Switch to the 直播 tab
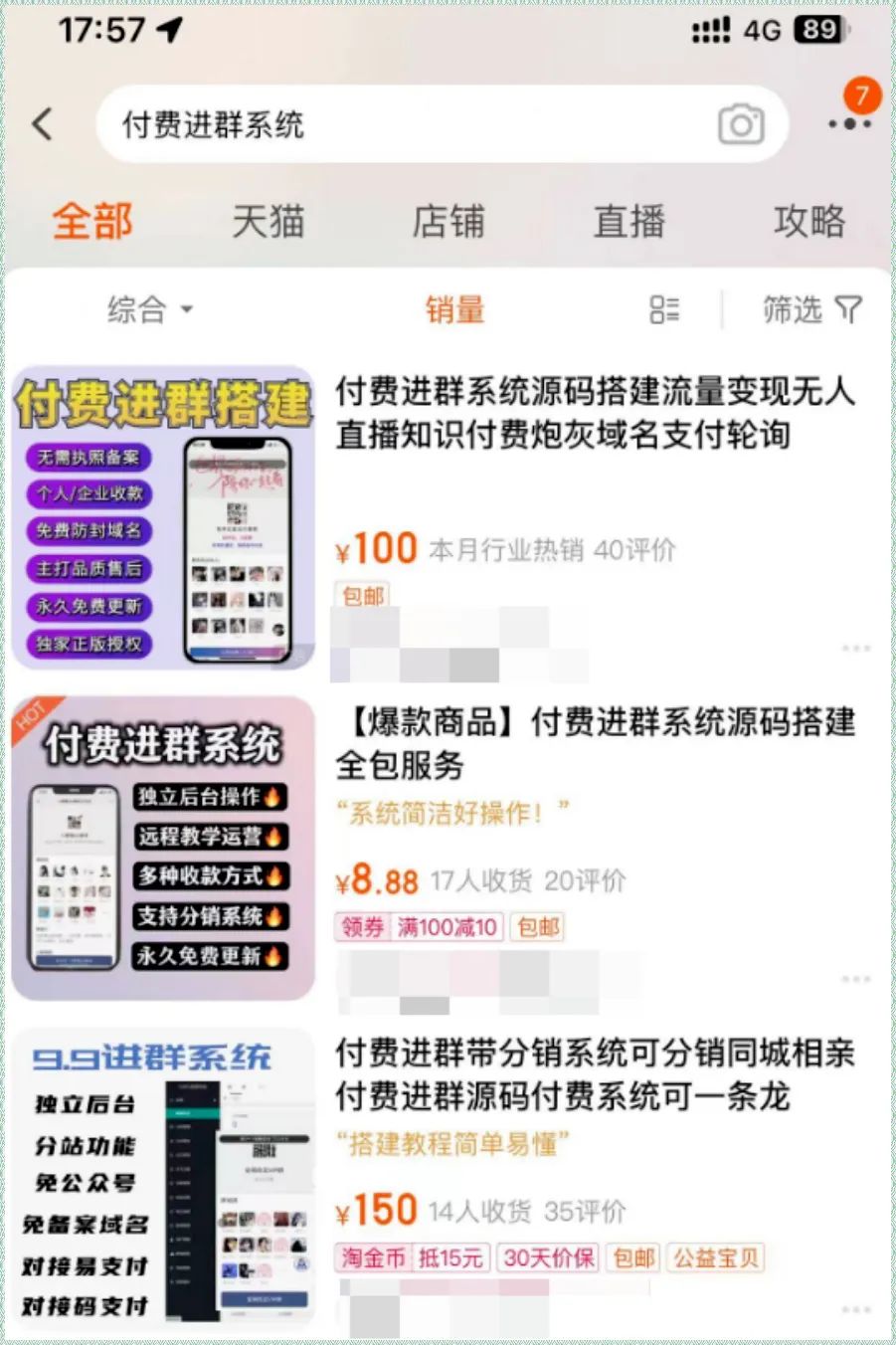The width and height of the screenshot is (896, 1345). [x=628, y=221]
